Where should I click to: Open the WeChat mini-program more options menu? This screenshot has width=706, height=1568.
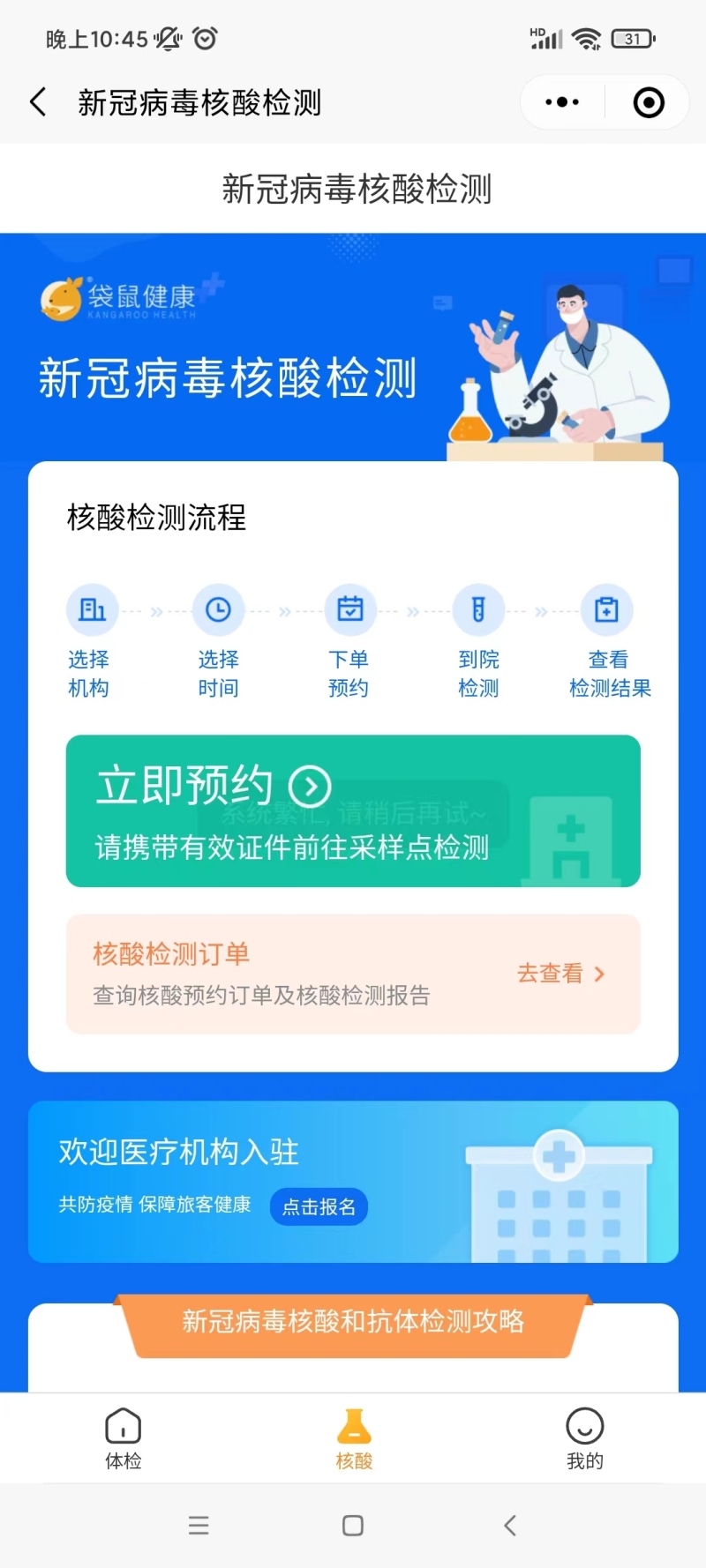[560, 101]
